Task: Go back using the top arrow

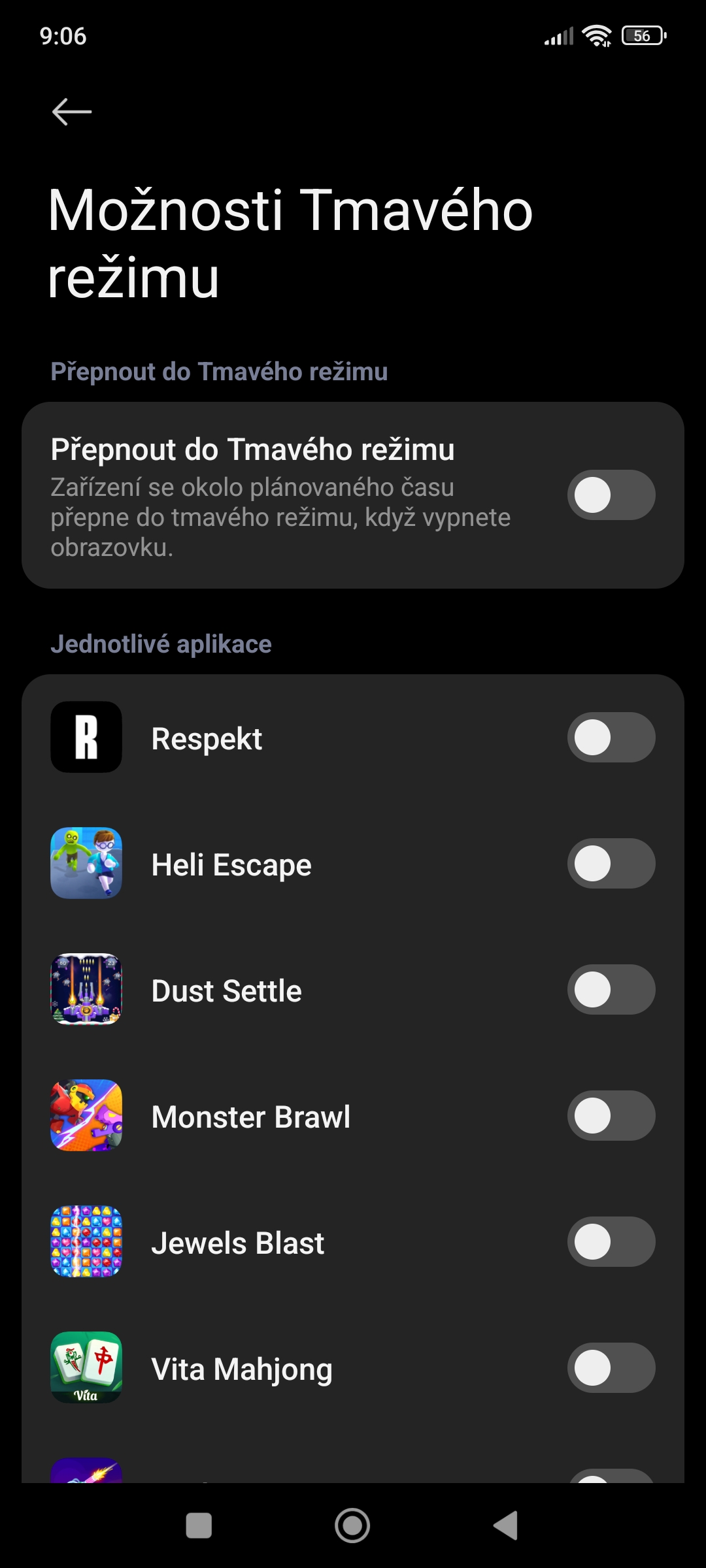Action: click(x=72, y=112)
